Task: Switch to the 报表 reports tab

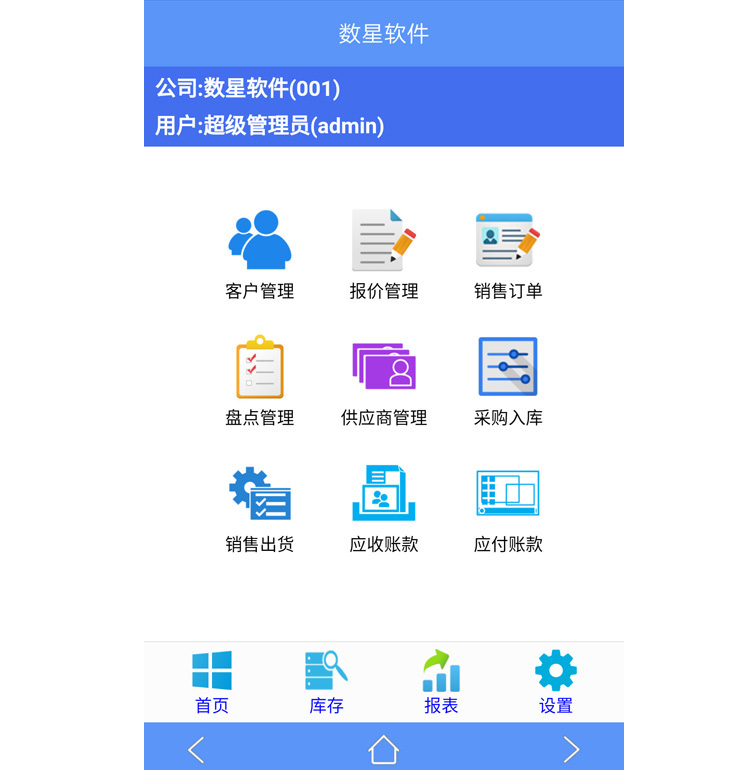Action: (x=441, y=682)
